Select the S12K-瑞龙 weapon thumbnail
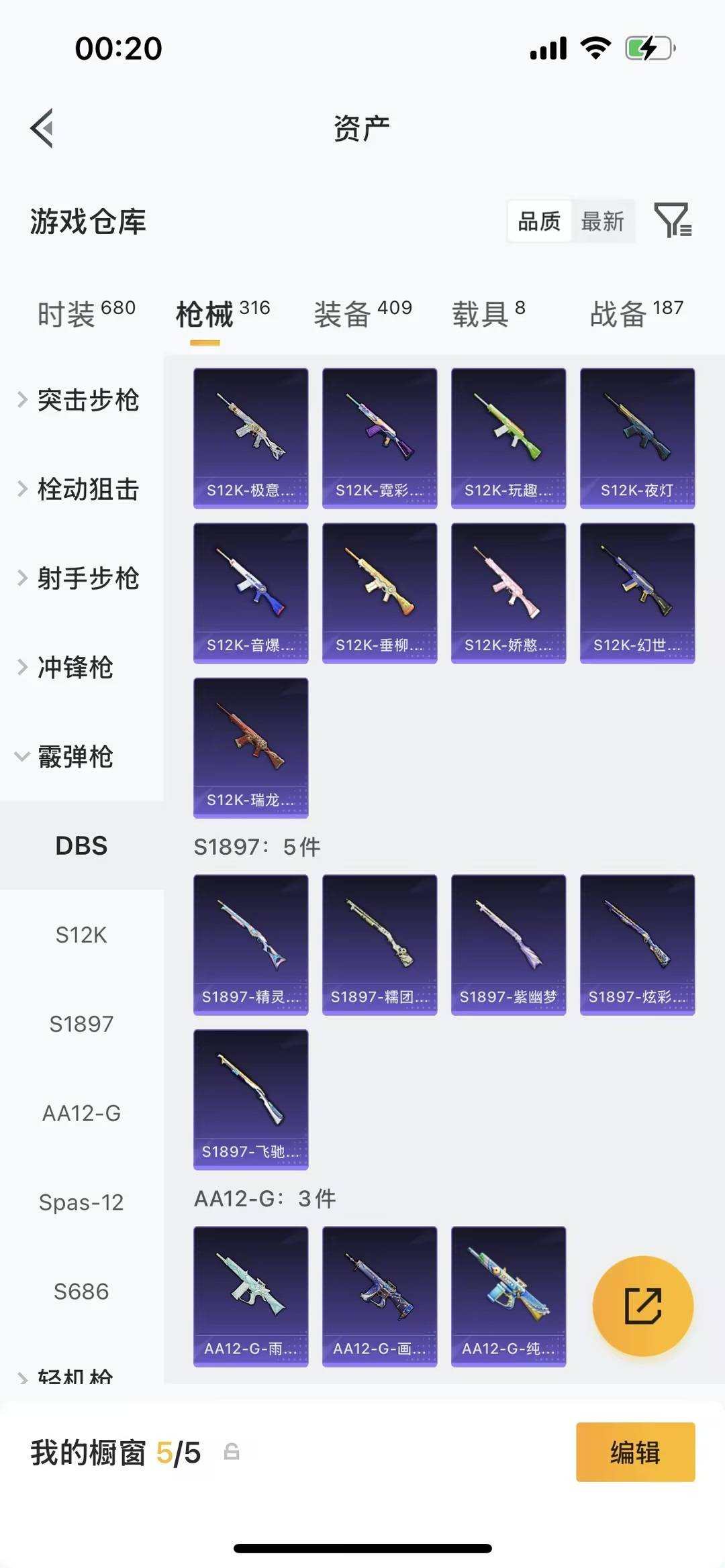725x1568 pixels. click(250, 746)
